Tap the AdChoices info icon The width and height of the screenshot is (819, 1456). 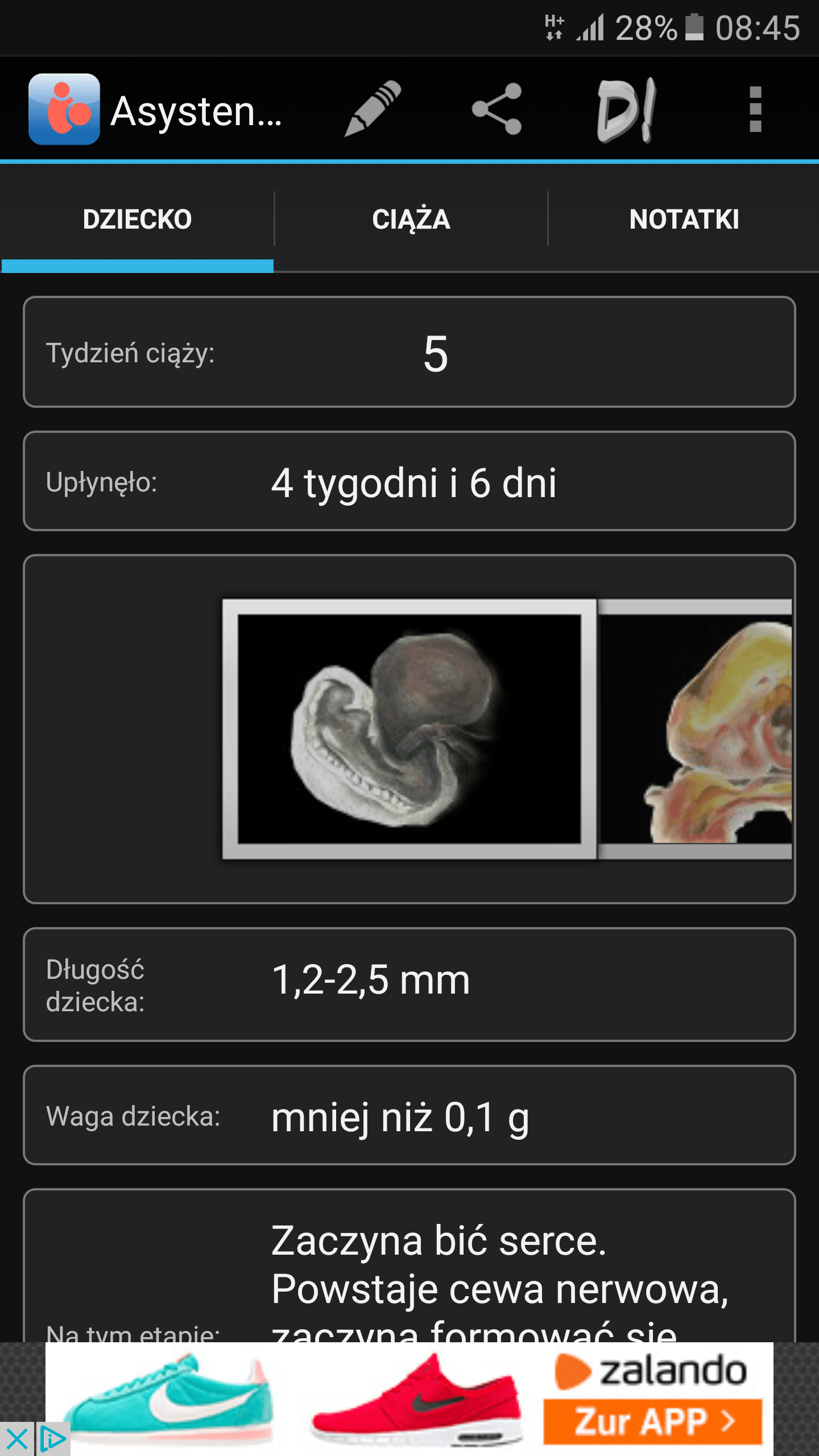[53, 1440]
